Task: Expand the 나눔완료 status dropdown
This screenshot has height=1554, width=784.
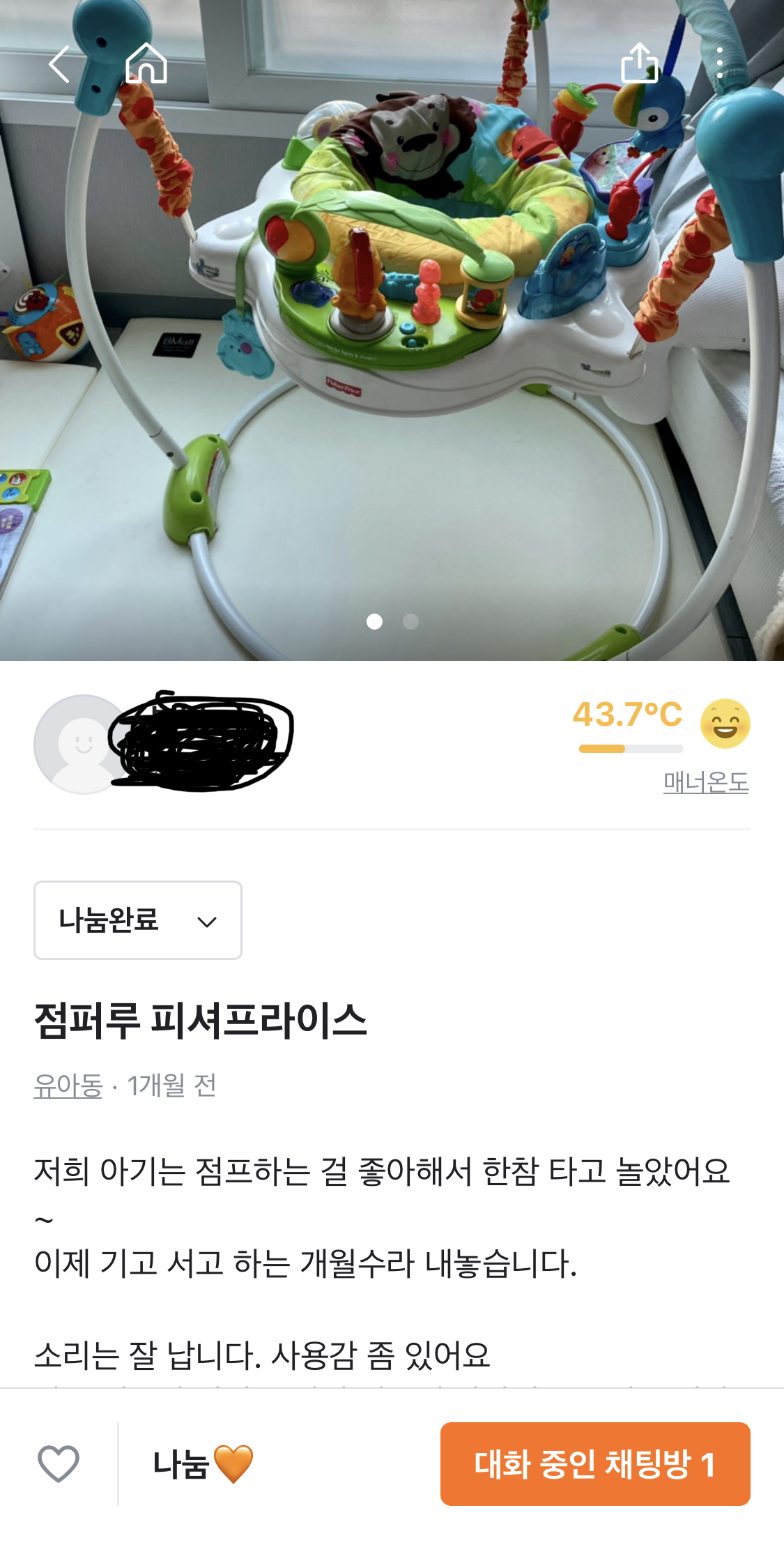Action: pos(138,920)
